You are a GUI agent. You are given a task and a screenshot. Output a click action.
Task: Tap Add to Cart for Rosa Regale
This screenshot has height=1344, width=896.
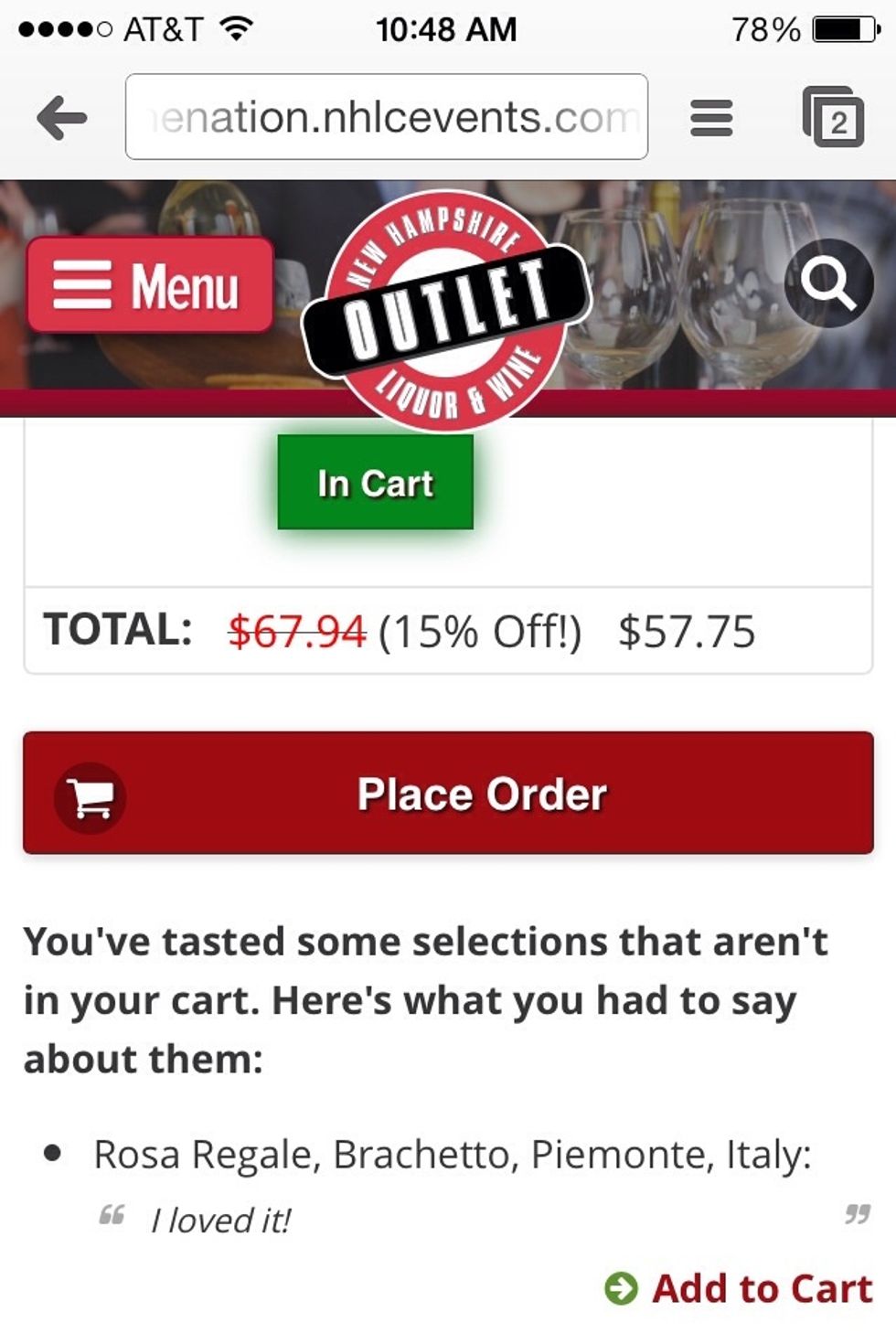(x=760, y=1289)
